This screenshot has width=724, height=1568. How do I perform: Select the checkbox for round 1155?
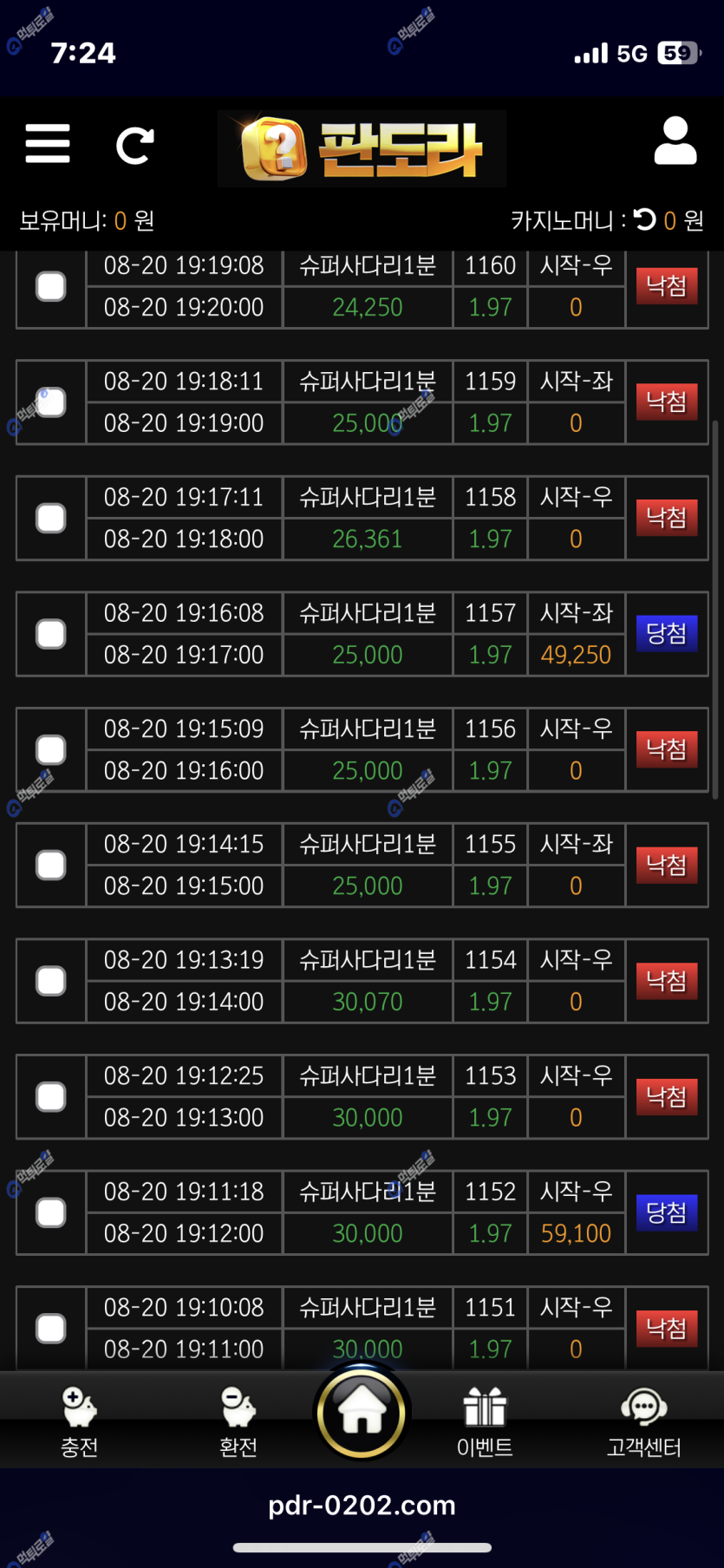(51, 866)
